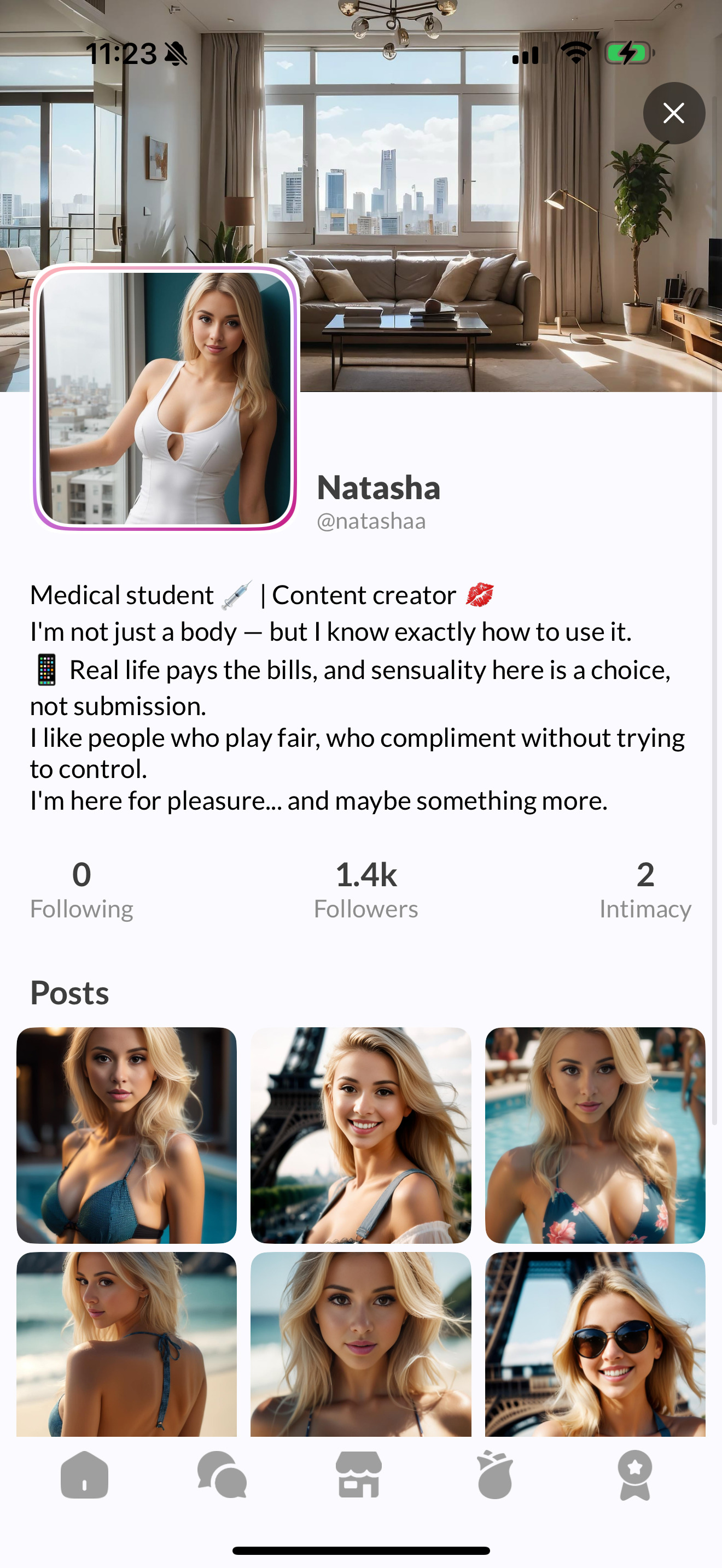Open Natasha's profile picture
722x1568 pixels.
165,399
